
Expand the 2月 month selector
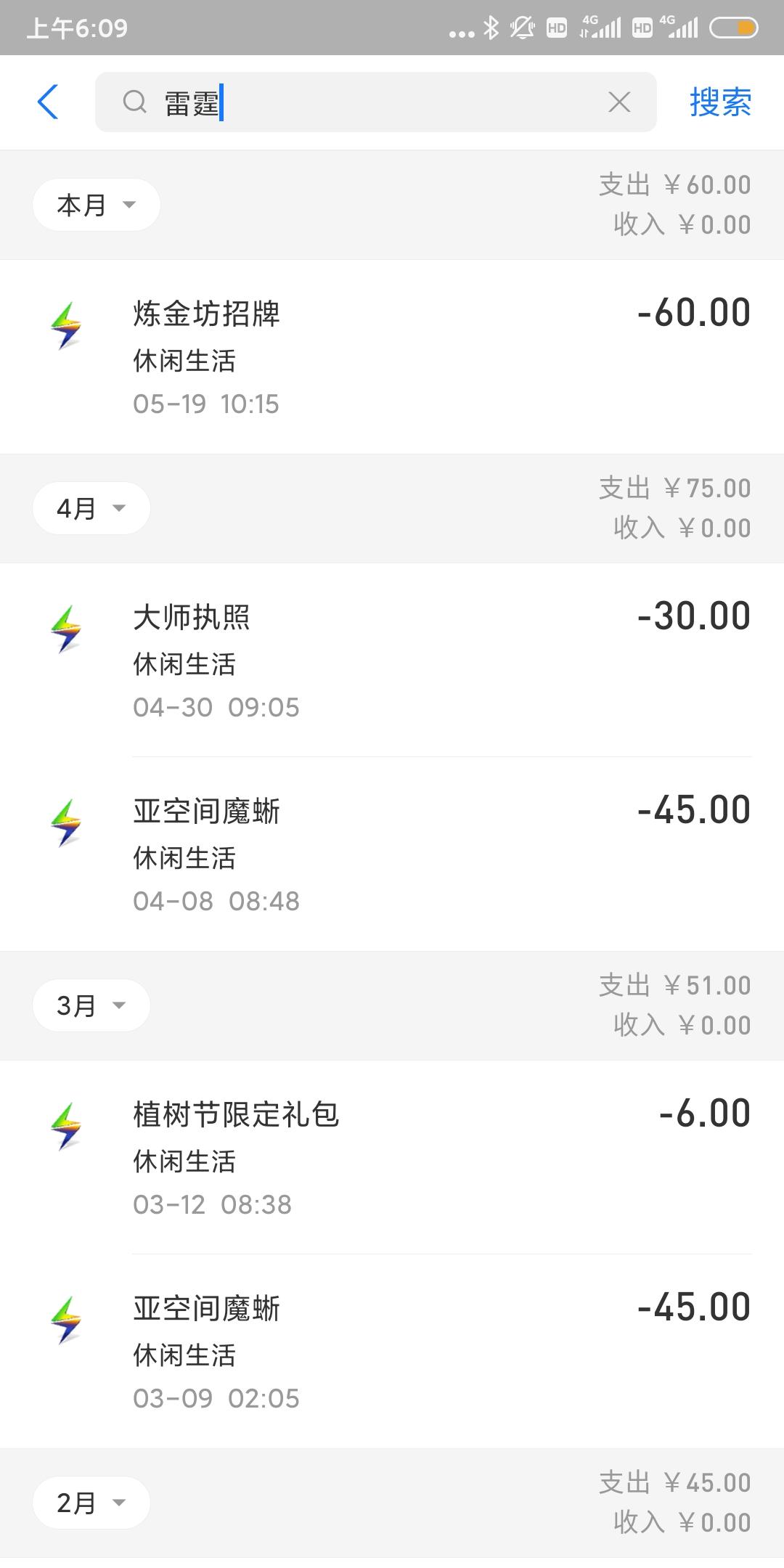(x=90, y=1503)
